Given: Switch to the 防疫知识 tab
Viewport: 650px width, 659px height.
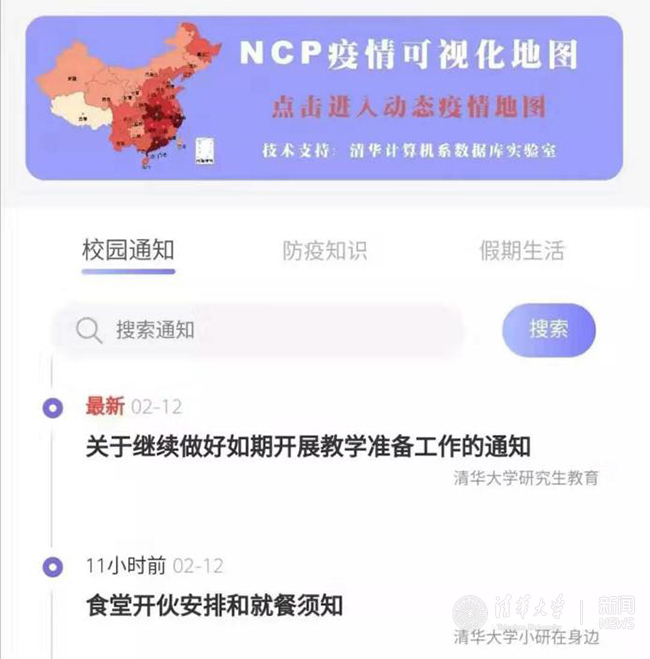Looking at the screenshot, I should (324, 251).
